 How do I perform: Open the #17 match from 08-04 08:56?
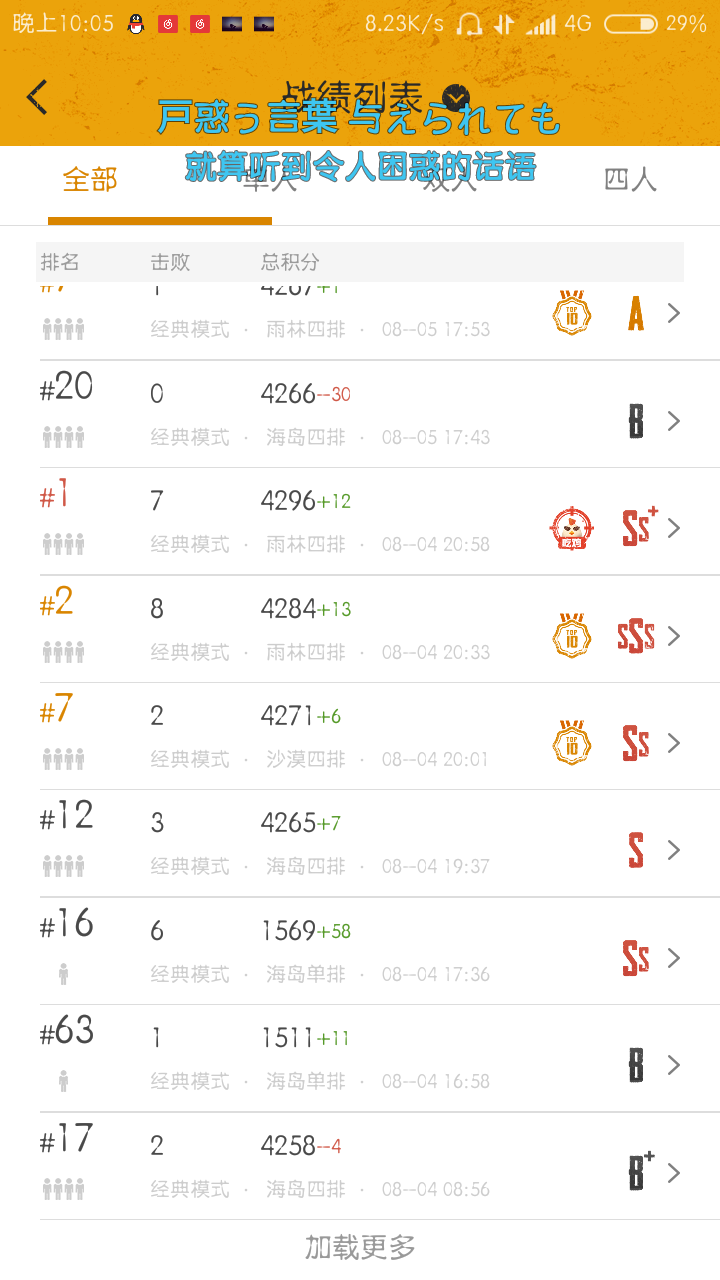[x=360, y=1167]
